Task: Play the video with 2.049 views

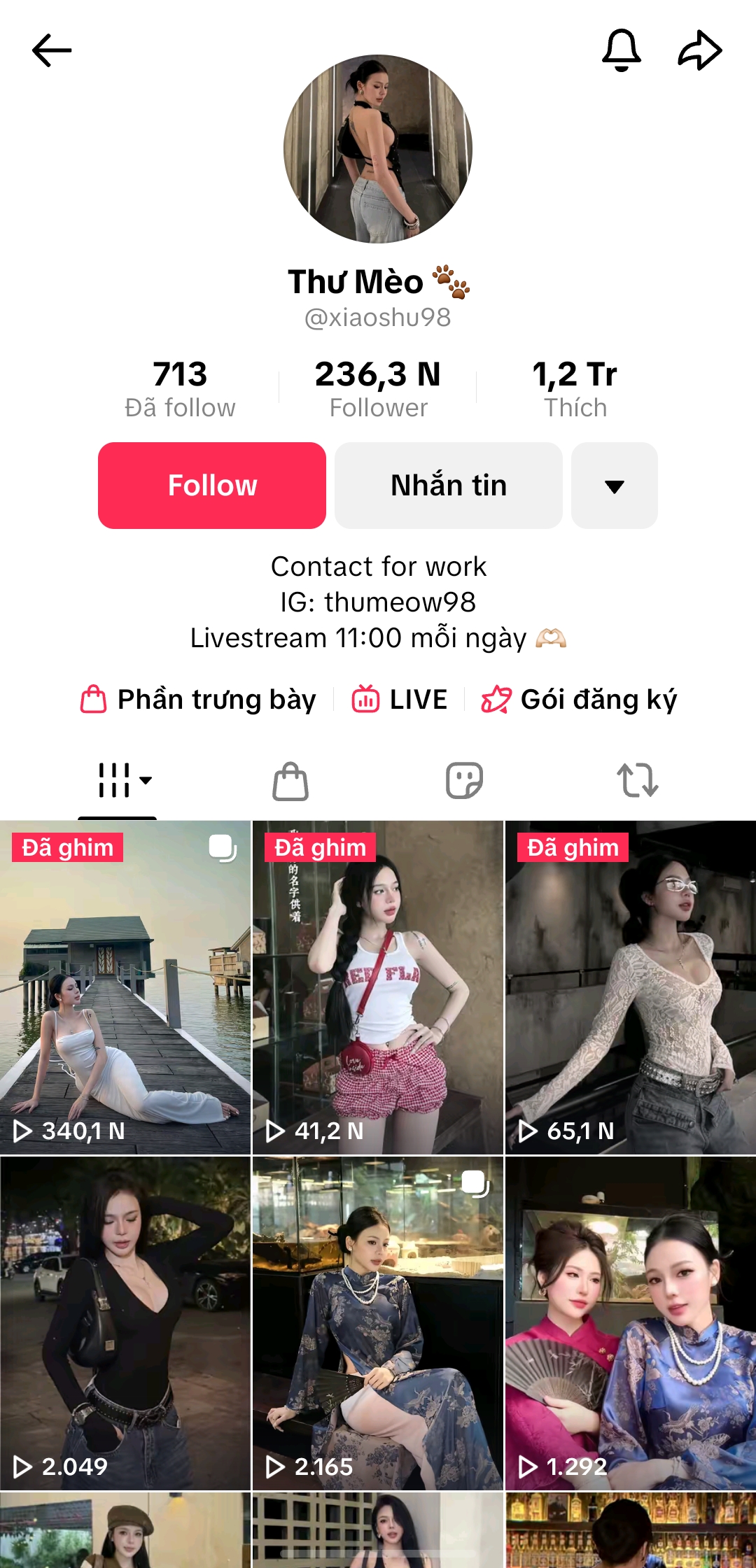Action: (125, 1322)
